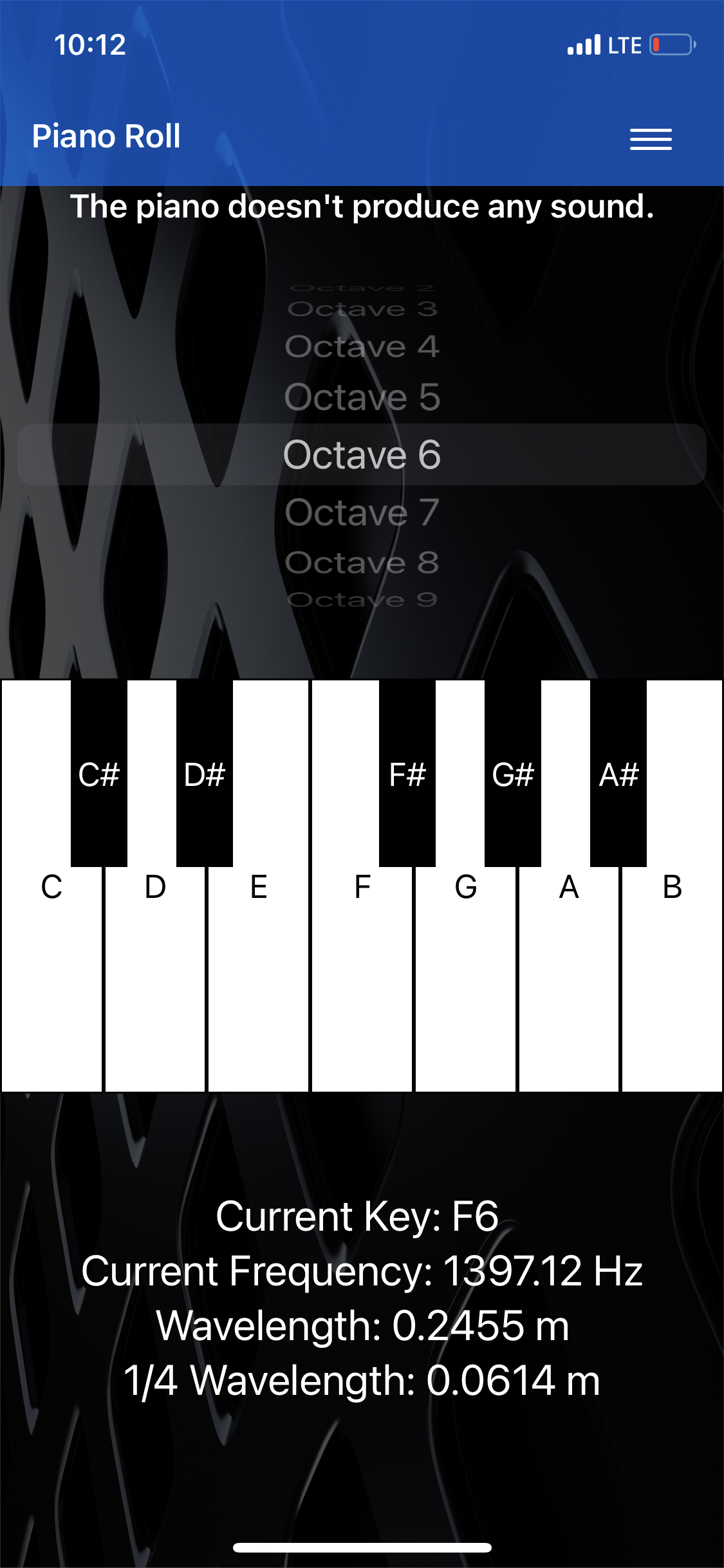Select Octave 5 in the picker
The image size is (724, 1568).
tap(362, 397)
